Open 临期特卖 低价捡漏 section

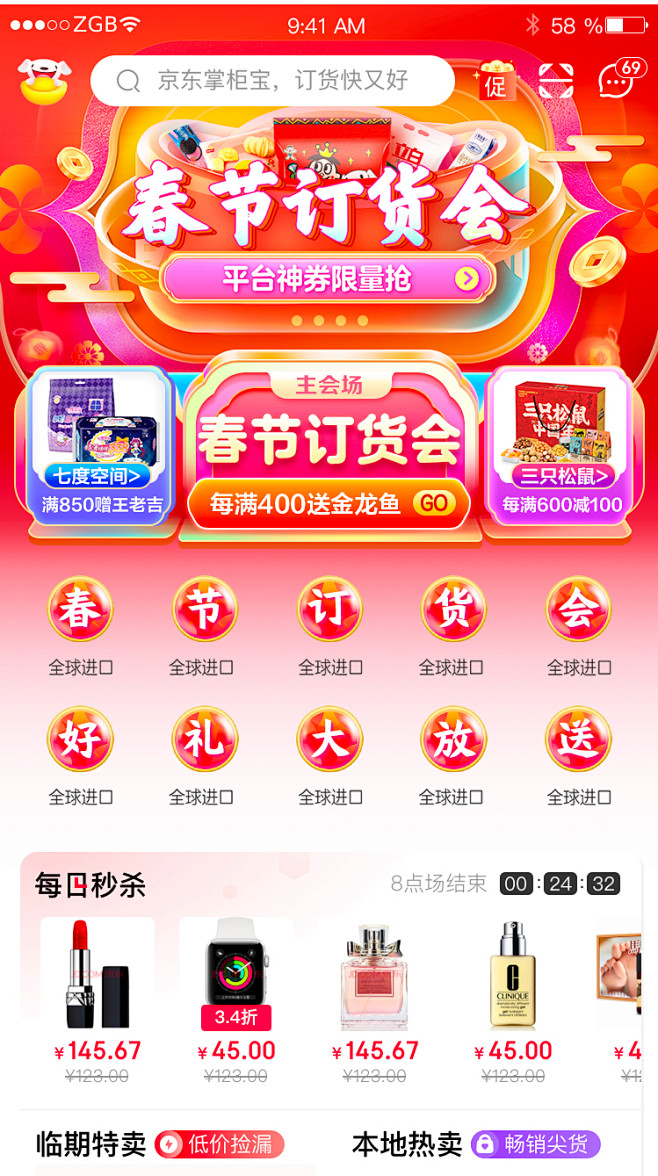point(160,1144)
